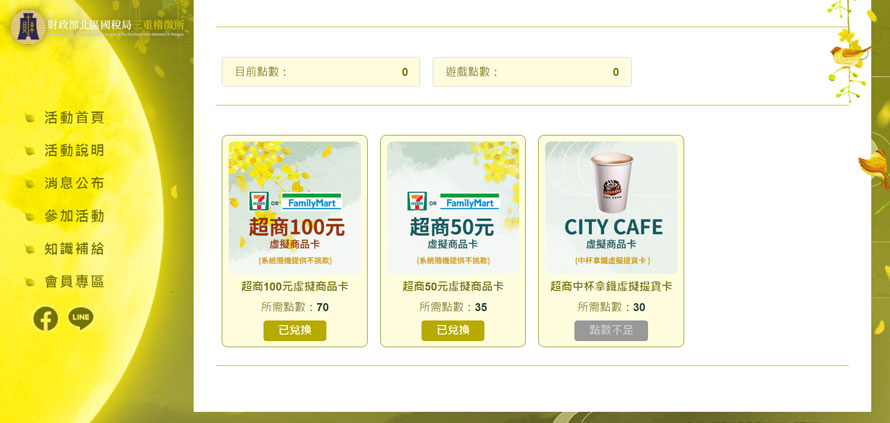
Task: Open 消息公布 announcements
Action: [x=73, y=184]
